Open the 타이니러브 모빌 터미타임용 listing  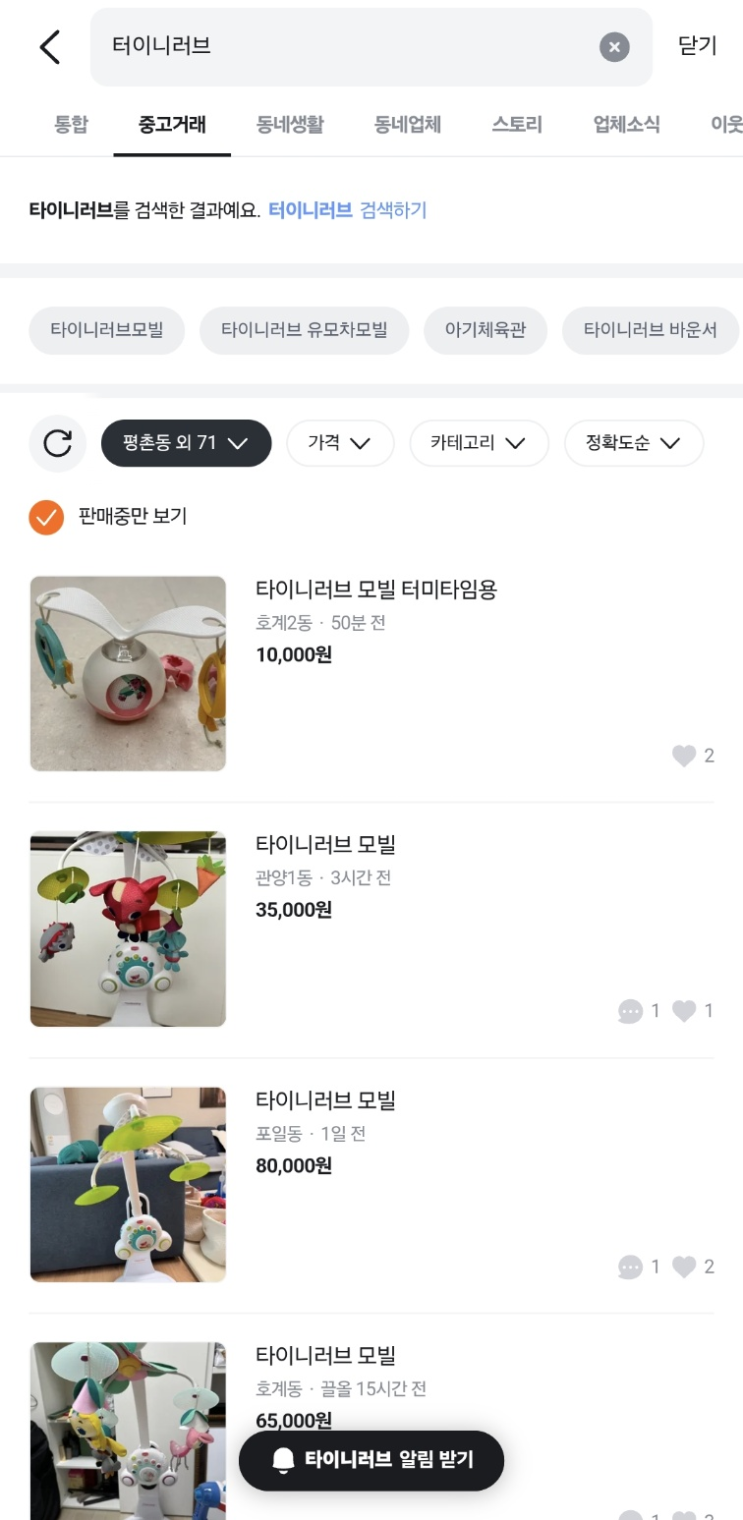point(376,590)
